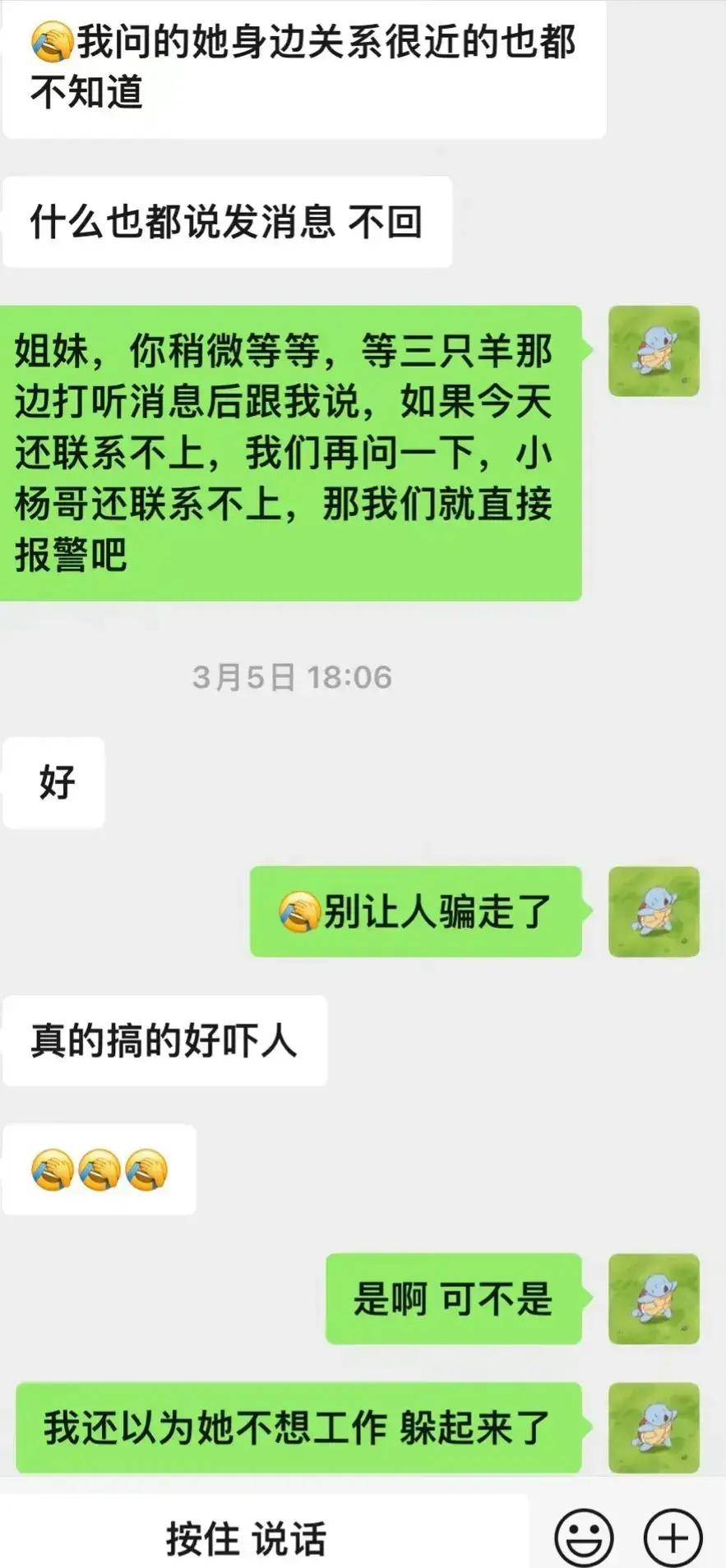
Task: Open avatar beside 别让人骗走了 message
Action: coord(654,911)
